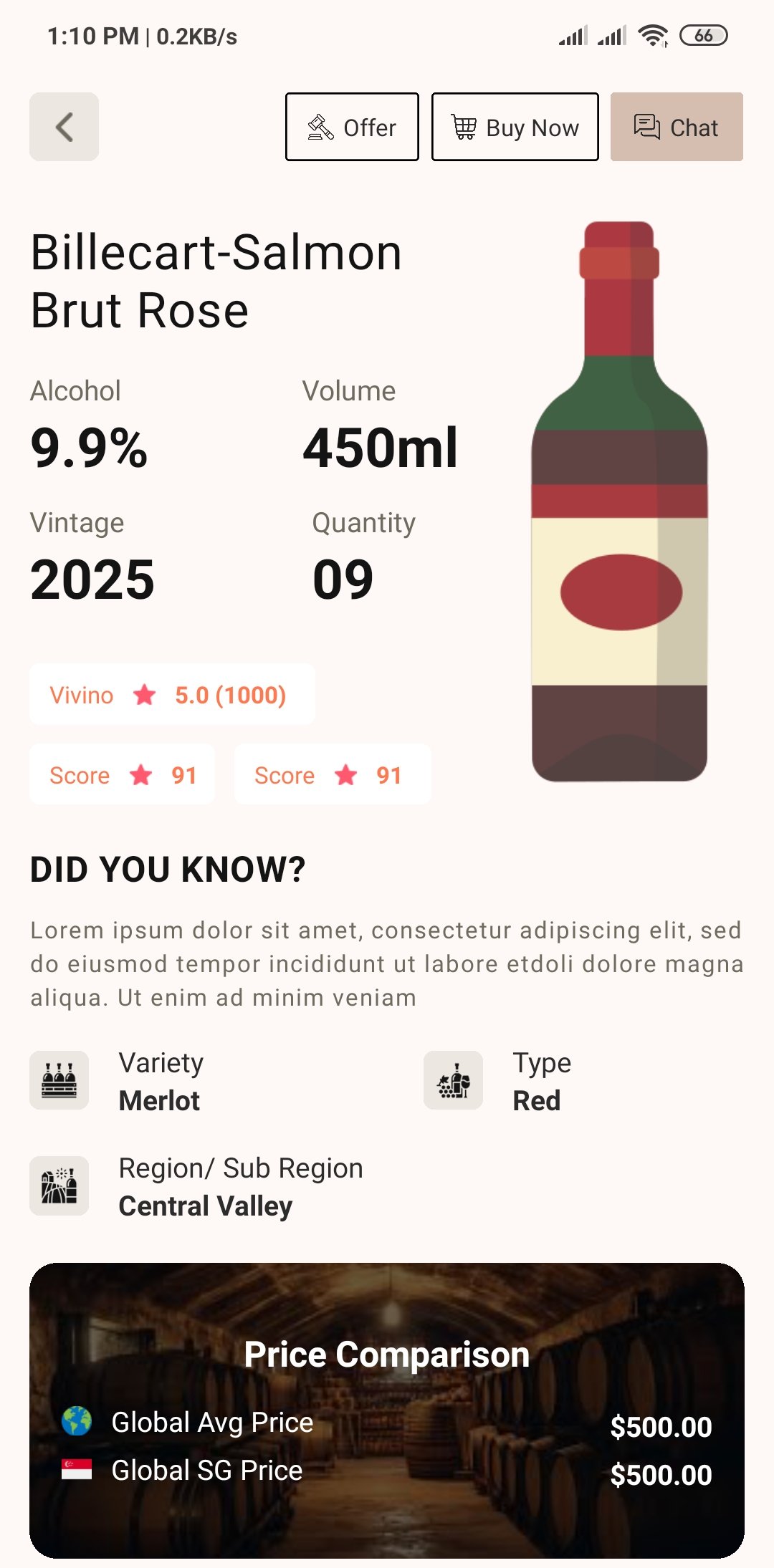Tap the star on the second Score badge
The width and height of the screenshot is (774, 1568).
(347, 774)
